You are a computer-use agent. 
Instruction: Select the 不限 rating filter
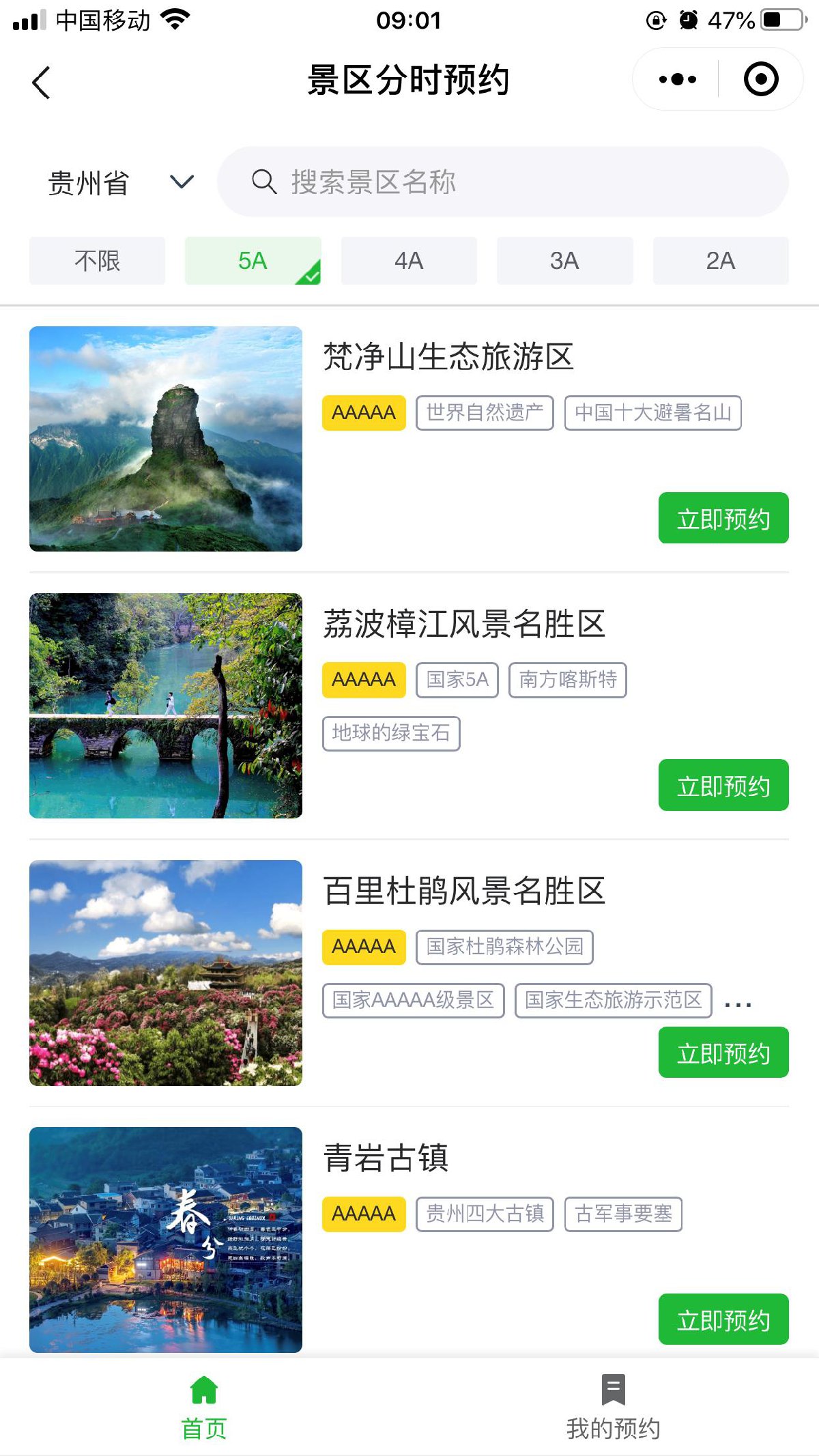click(x=97, y=261)
